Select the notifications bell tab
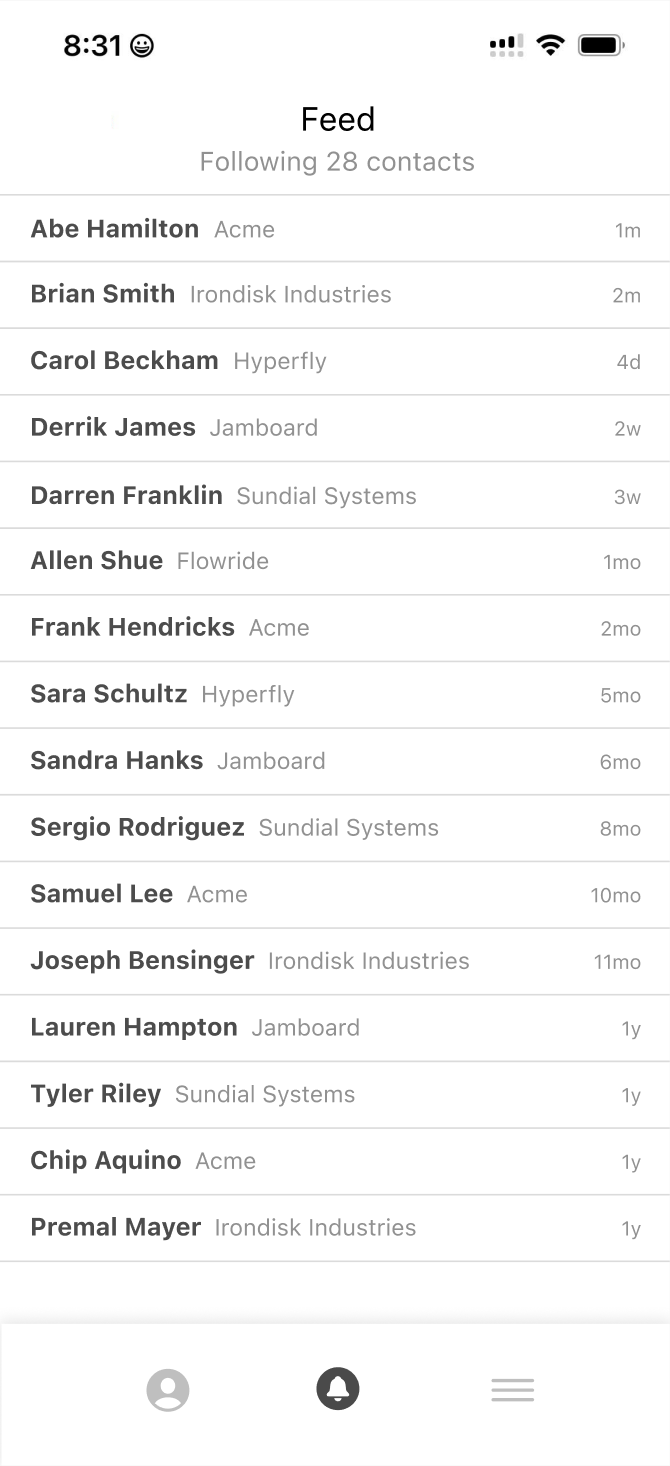This screenshot has width=670, height=1466. click(338, 1389)
